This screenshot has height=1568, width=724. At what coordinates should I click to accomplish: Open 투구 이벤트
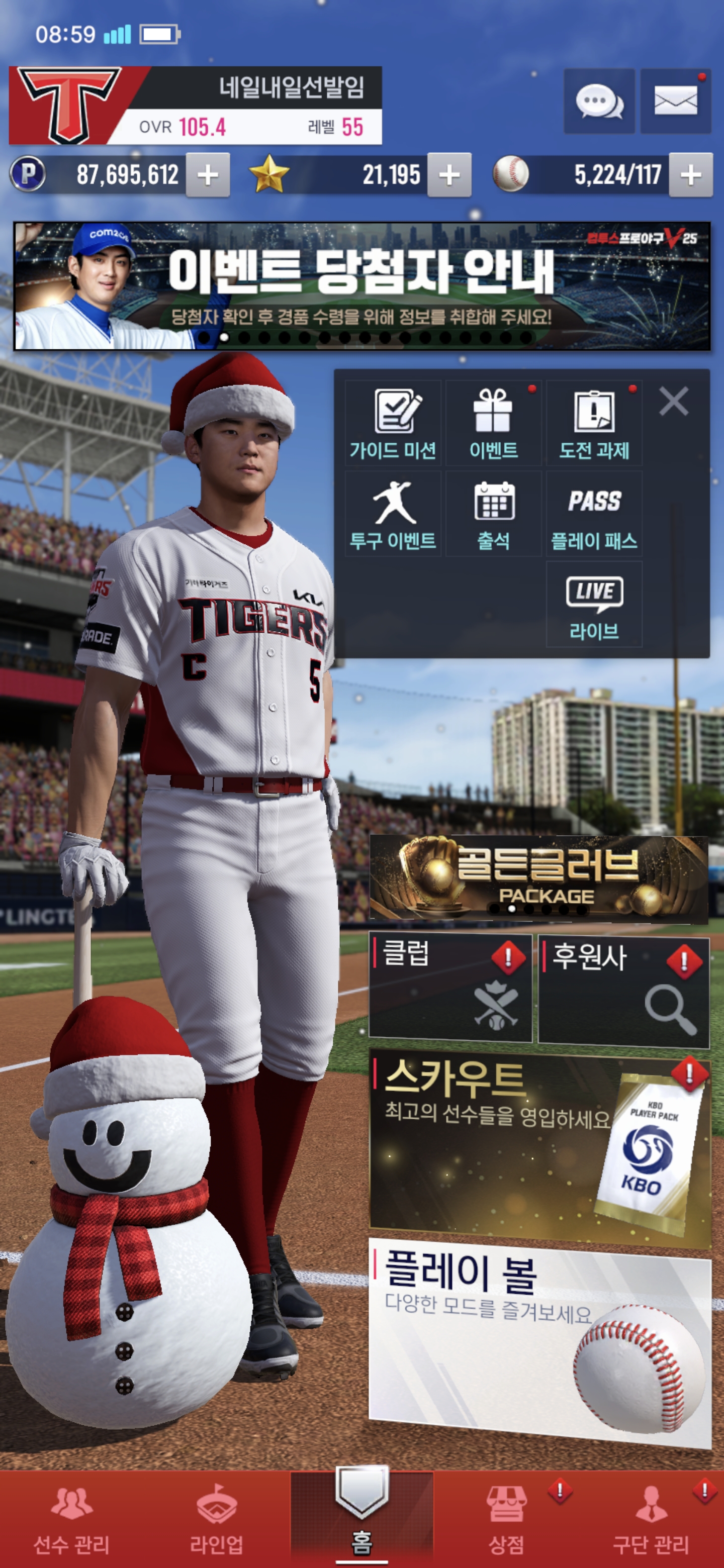[x=393, y=514]
